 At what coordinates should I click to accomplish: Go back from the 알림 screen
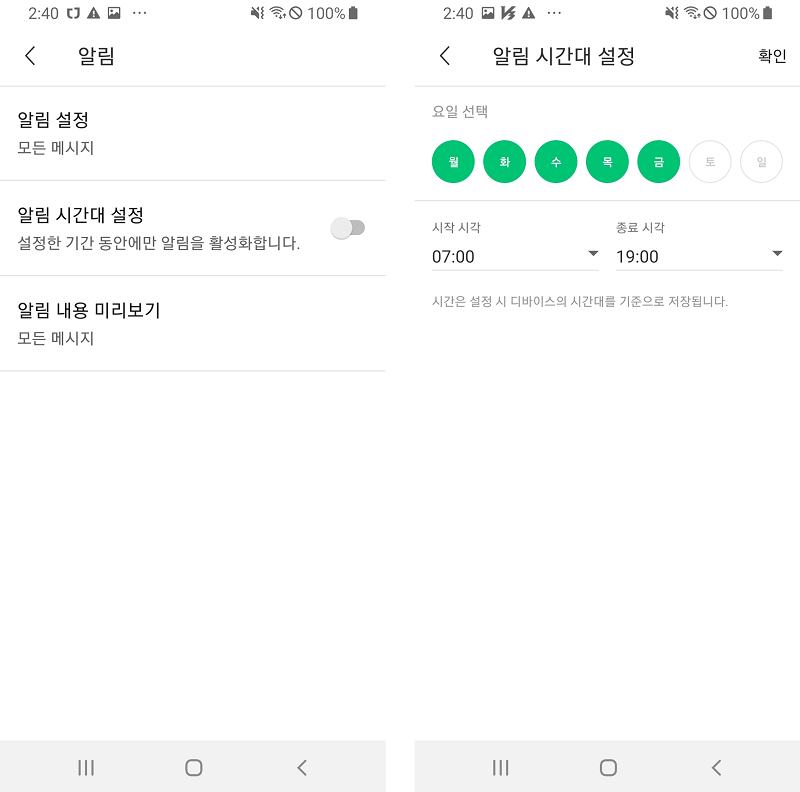click(30, 56)
